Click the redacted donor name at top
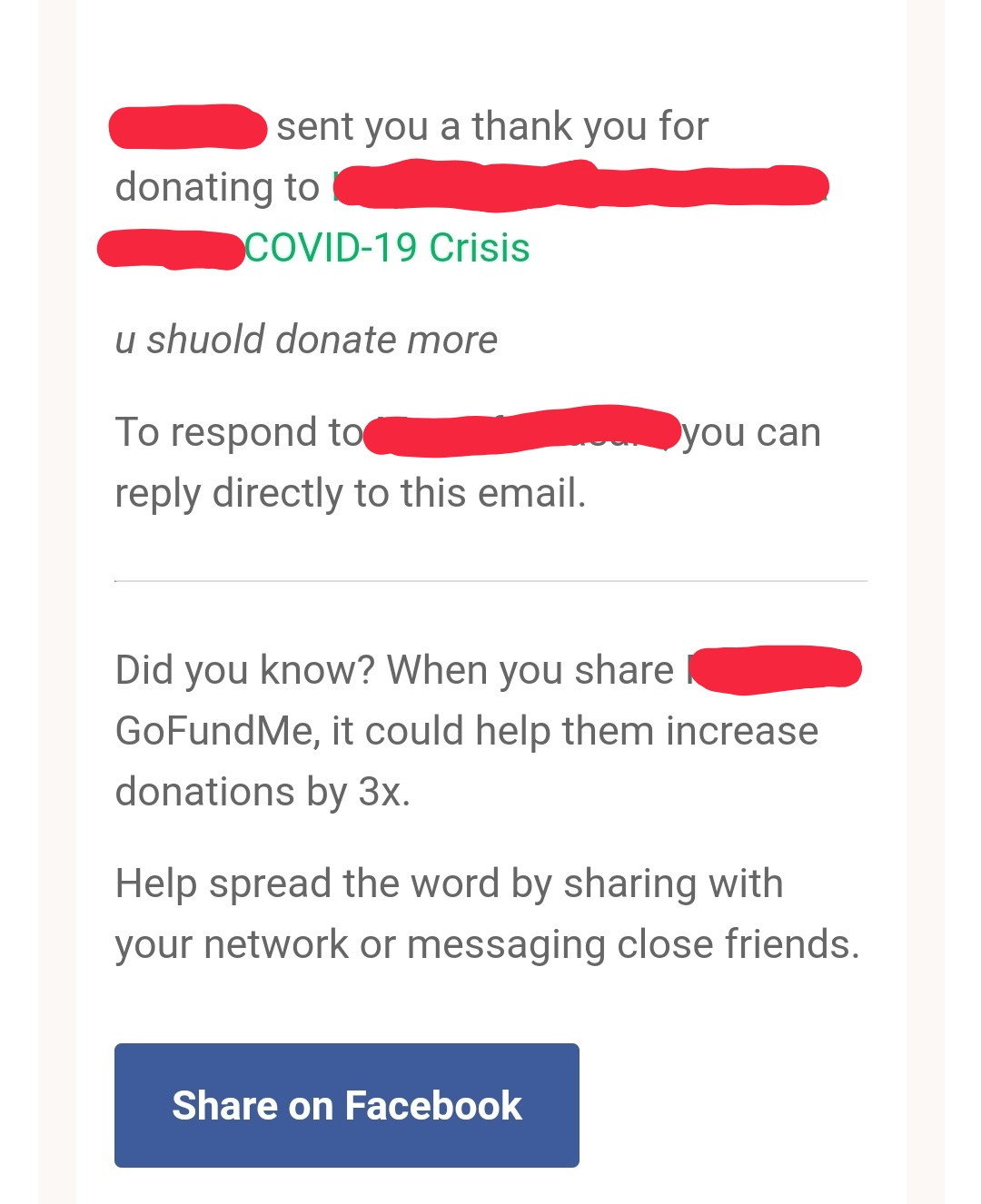Image resolution: width=981 pixels, height=1204 pixels. [x=186, y=126]
